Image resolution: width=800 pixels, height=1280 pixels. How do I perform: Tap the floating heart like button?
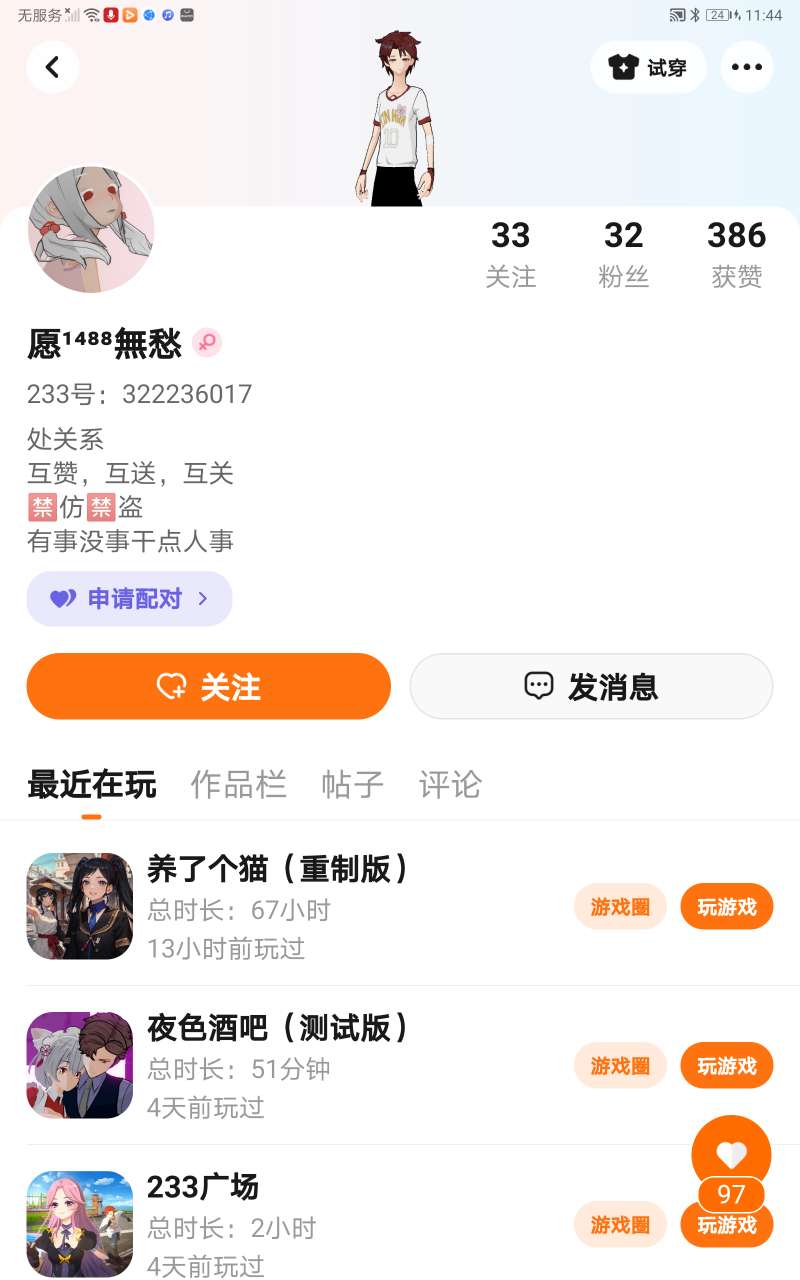(x=731, y=1155)
